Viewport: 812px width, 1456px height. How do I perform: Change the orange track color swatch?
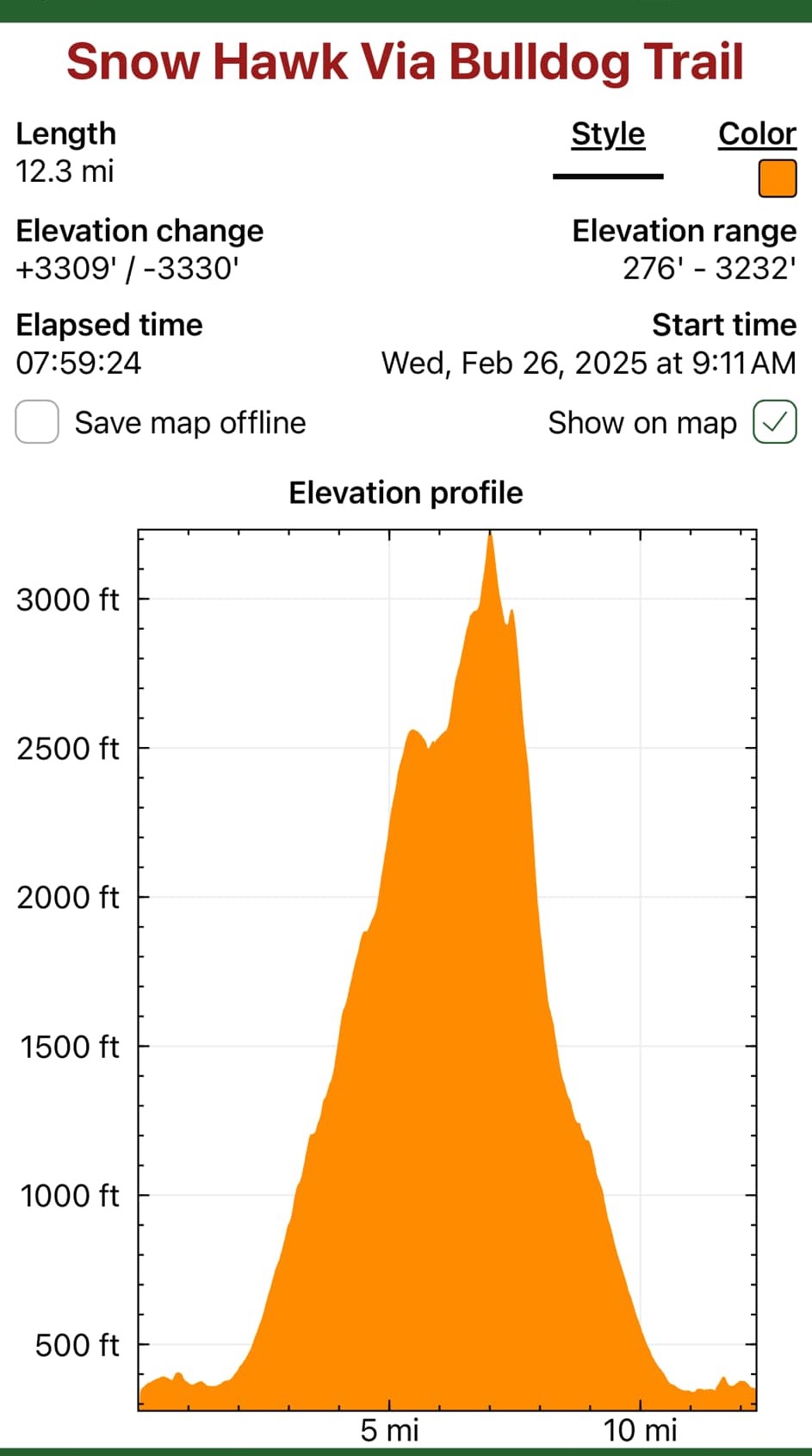coord(777,179)
